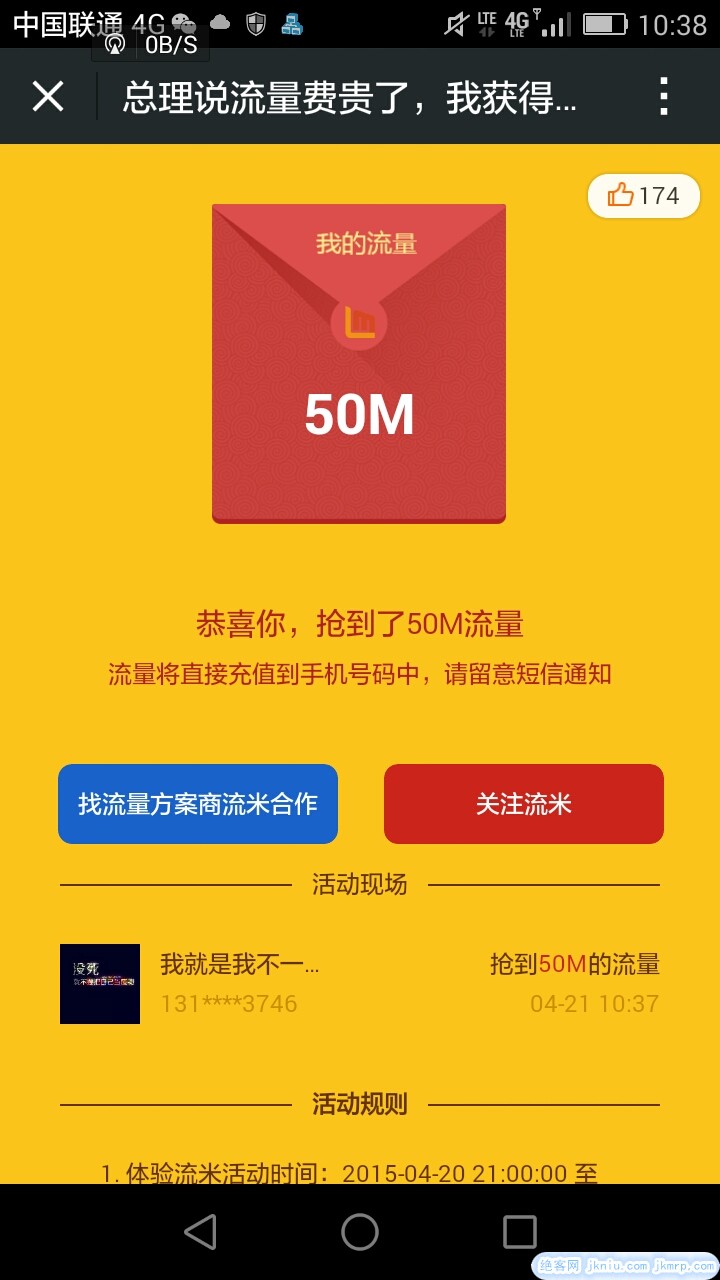Tap the red 关注流米 button
The width and height of the screenshot is (720, 1280).
tap(523, 804)
